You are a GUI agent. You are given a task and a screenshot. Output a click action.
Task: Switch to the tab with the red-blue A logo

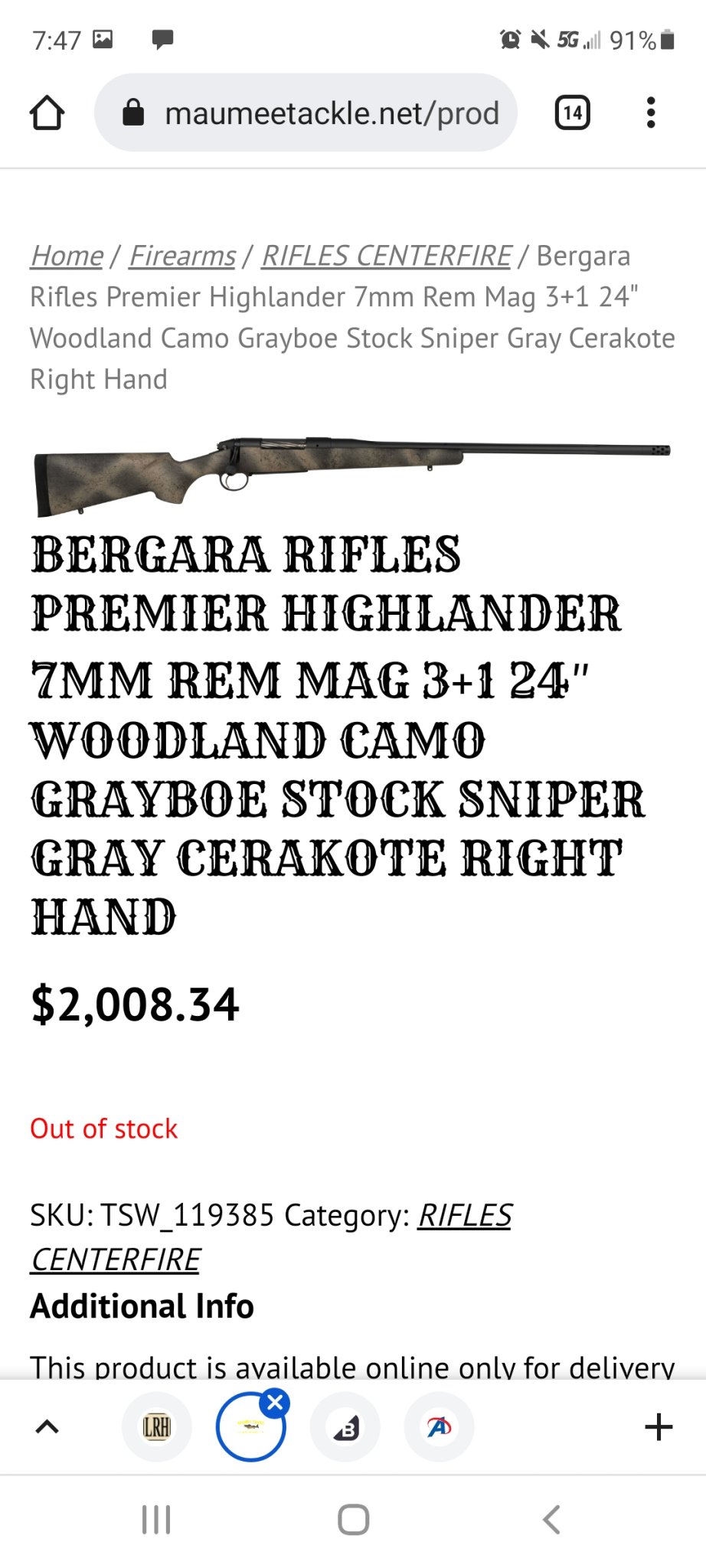pos(439,1426)
